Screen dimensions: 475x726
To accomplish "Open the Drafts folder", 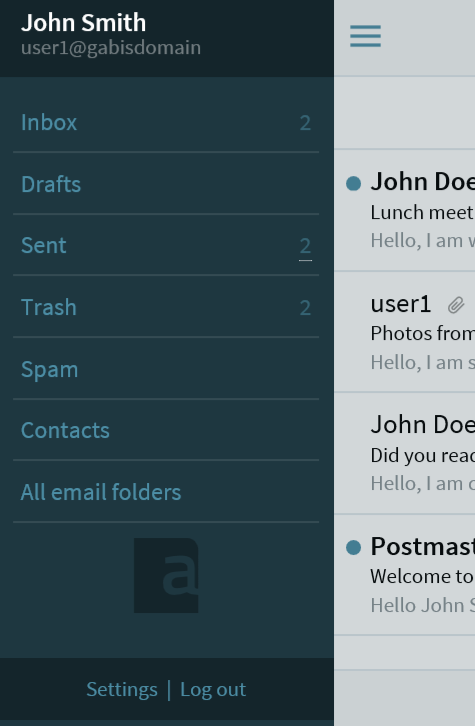I will pyautogui.click(x=166, y=184).
